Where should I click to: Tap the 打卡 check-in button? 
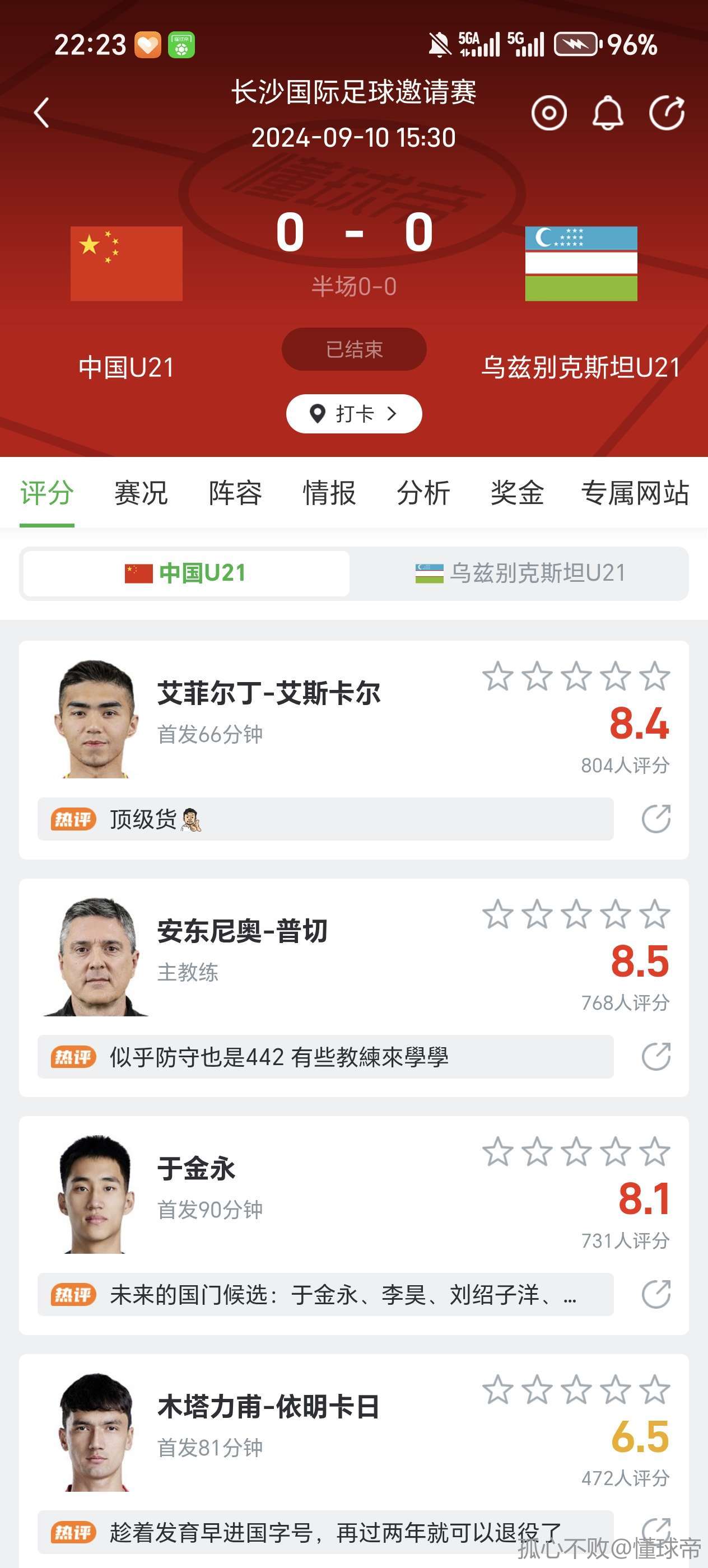pyautogui.click(x=353, y=414)
